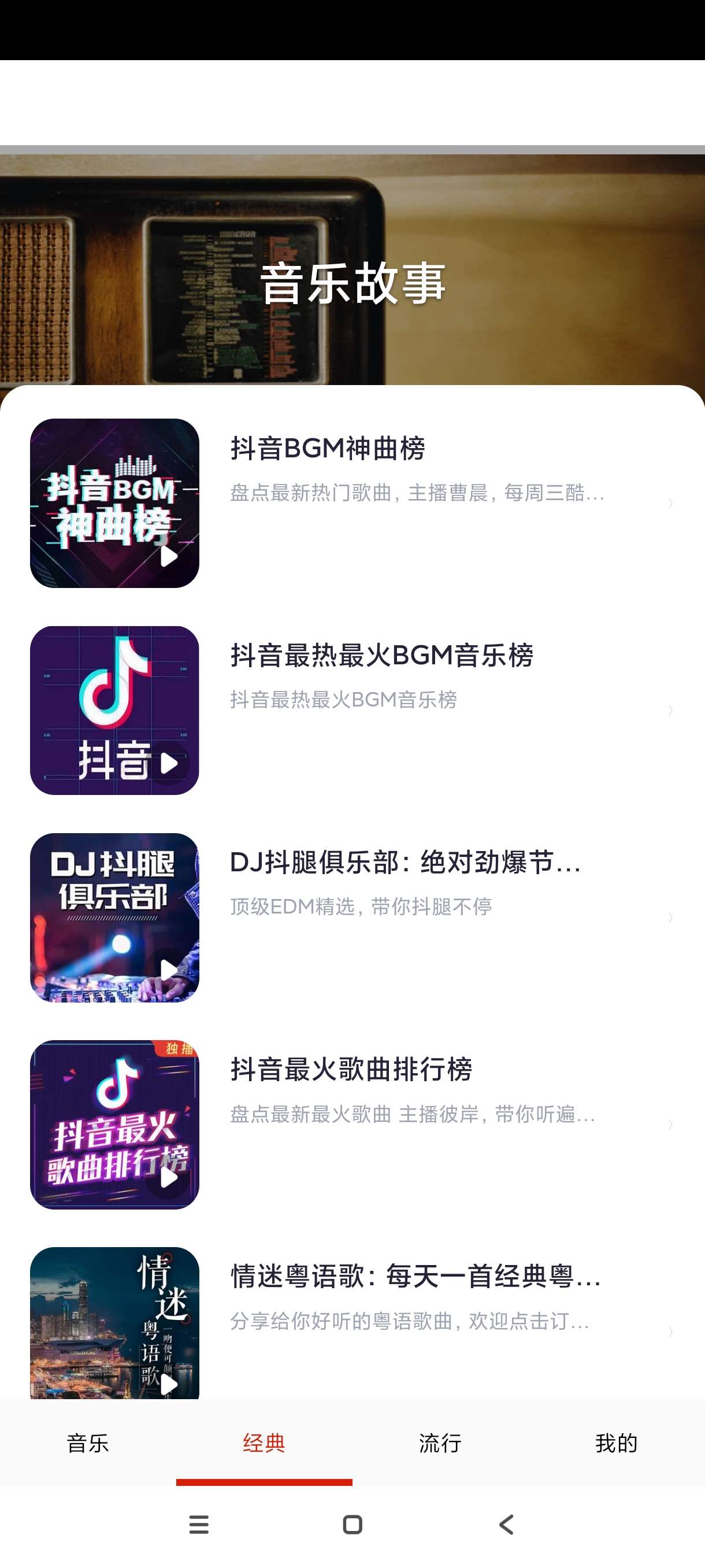Screen dimensions: 705x1568
Task: Go to the 我的 tab
Action: tap(616, 1443)
